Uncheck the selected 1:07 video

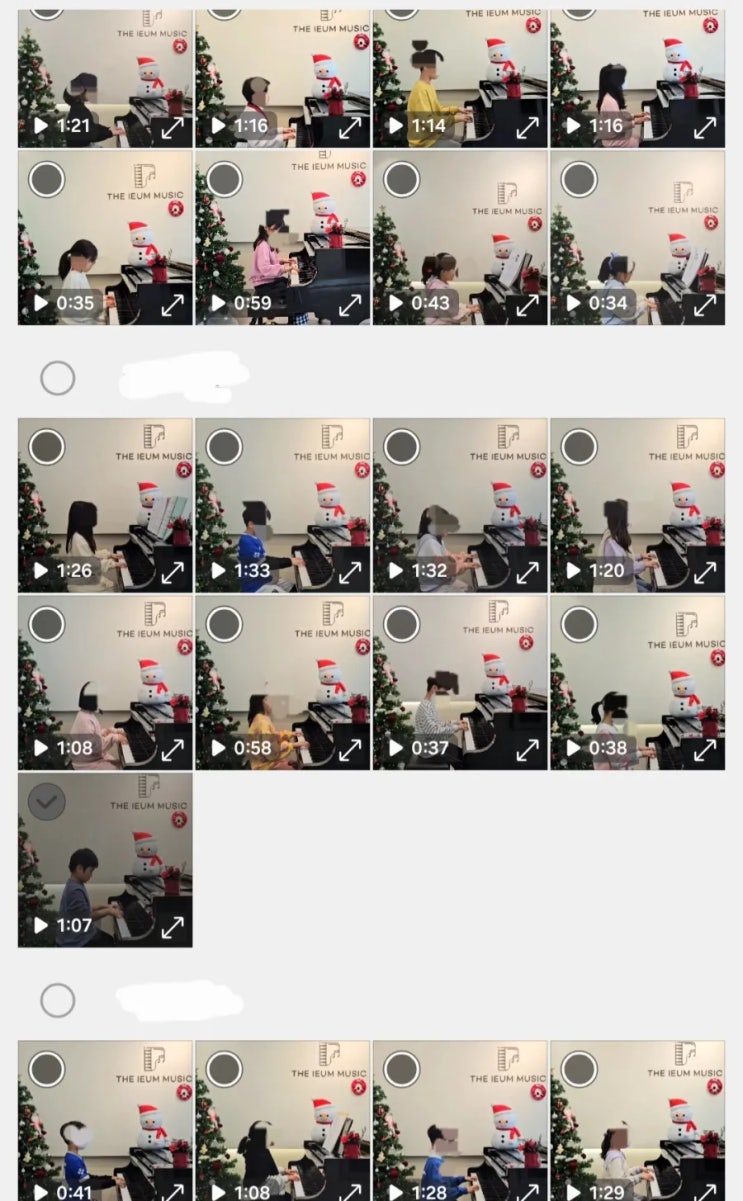click(x=47, y=801)
